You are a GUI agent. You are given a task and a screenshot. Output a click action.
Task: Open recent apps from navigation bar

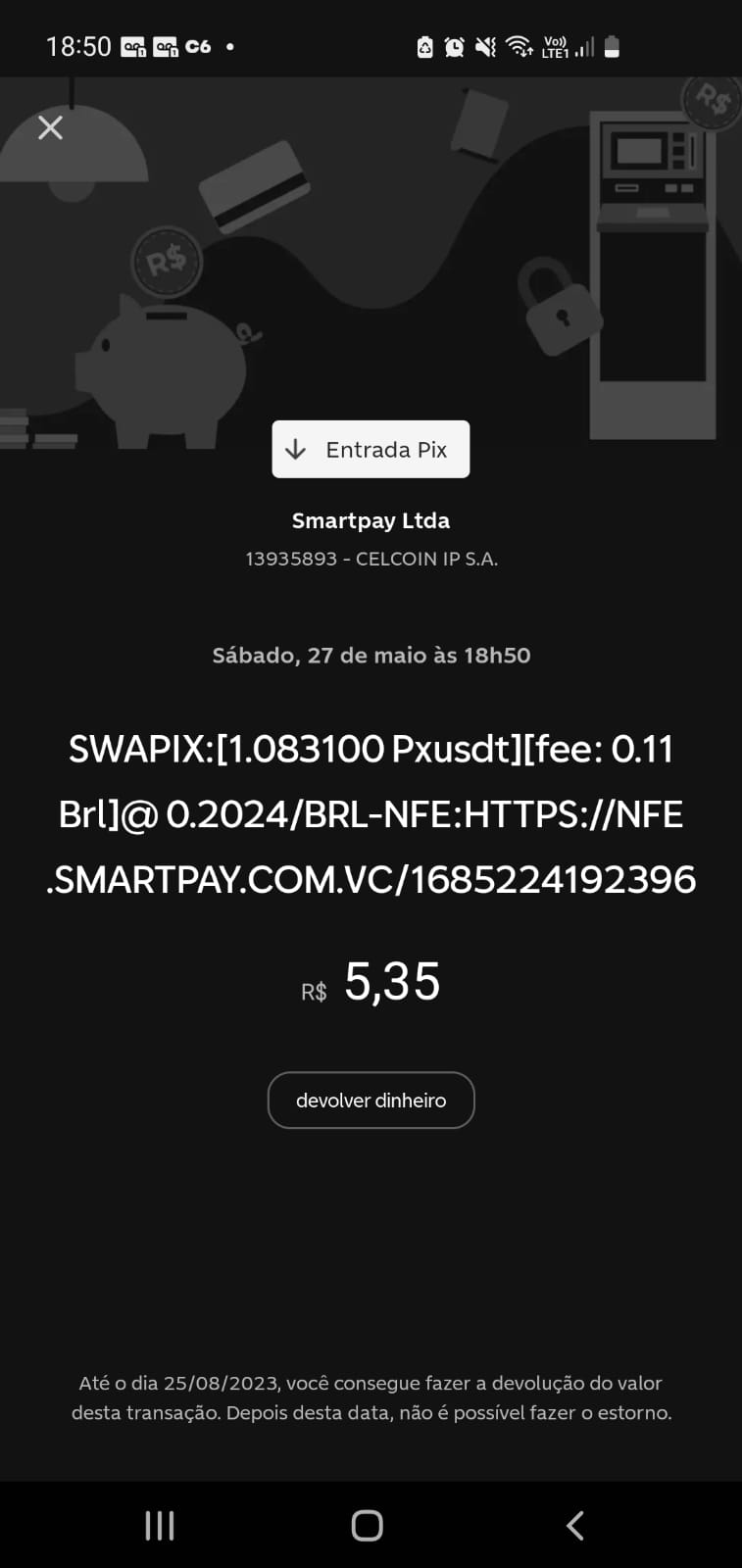tap(160, 1525)
